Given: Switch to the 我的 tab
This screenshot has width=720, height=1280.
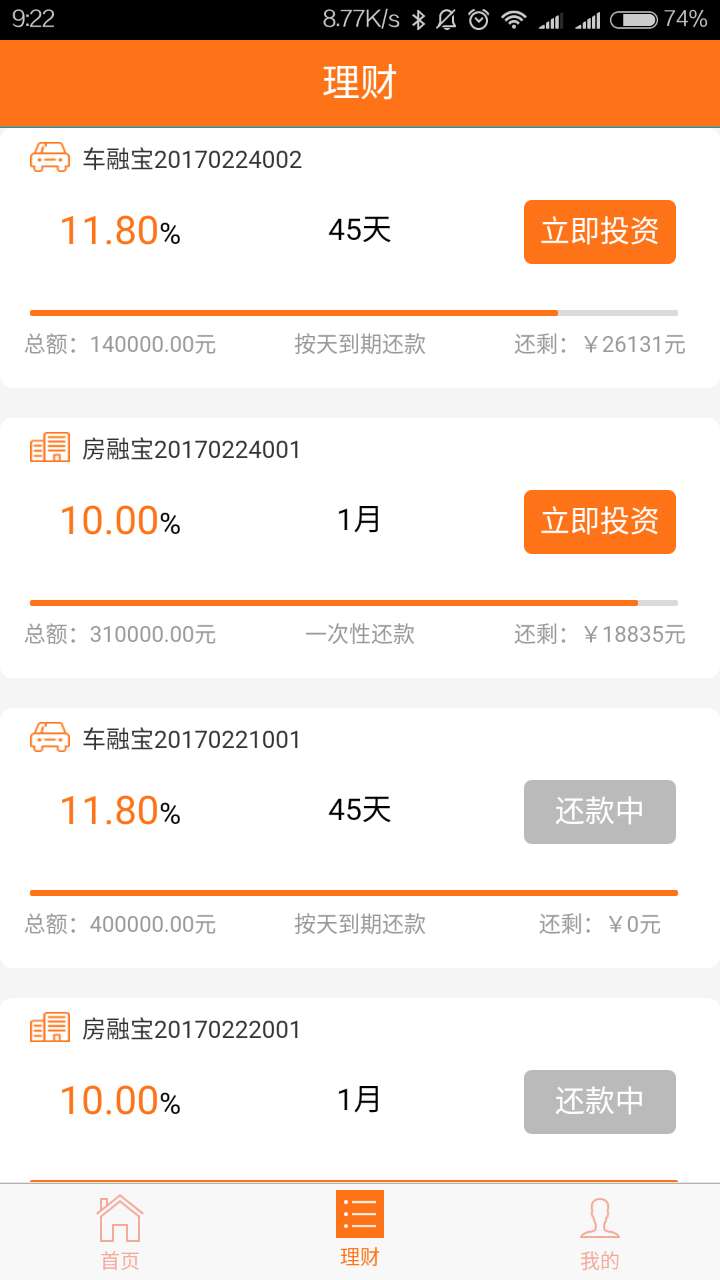Looking at the screenshot, I should [599, 1228].
